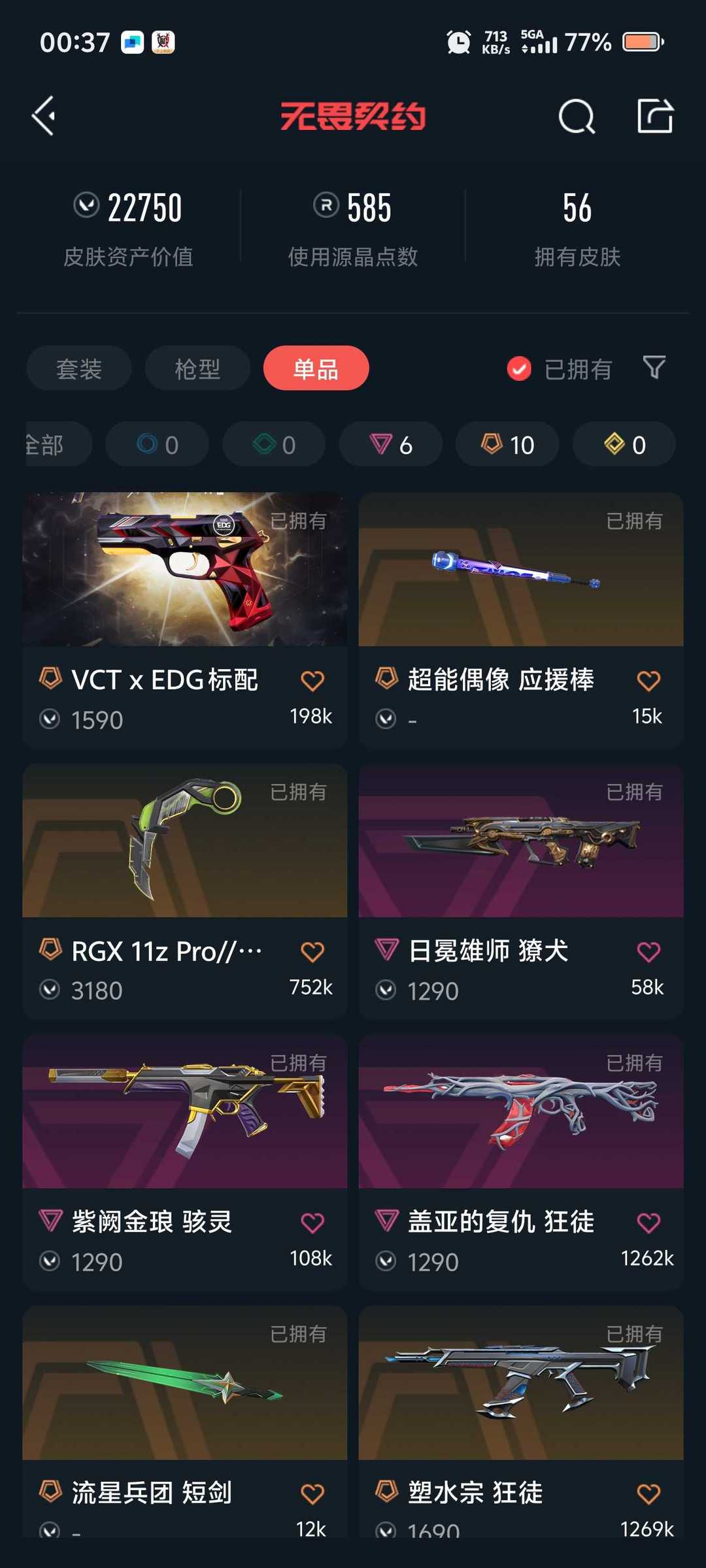Screen dimensions: 706x1568
Task: Open the 塑水宗 狂徒 skin card
Action: [521, 1422]
